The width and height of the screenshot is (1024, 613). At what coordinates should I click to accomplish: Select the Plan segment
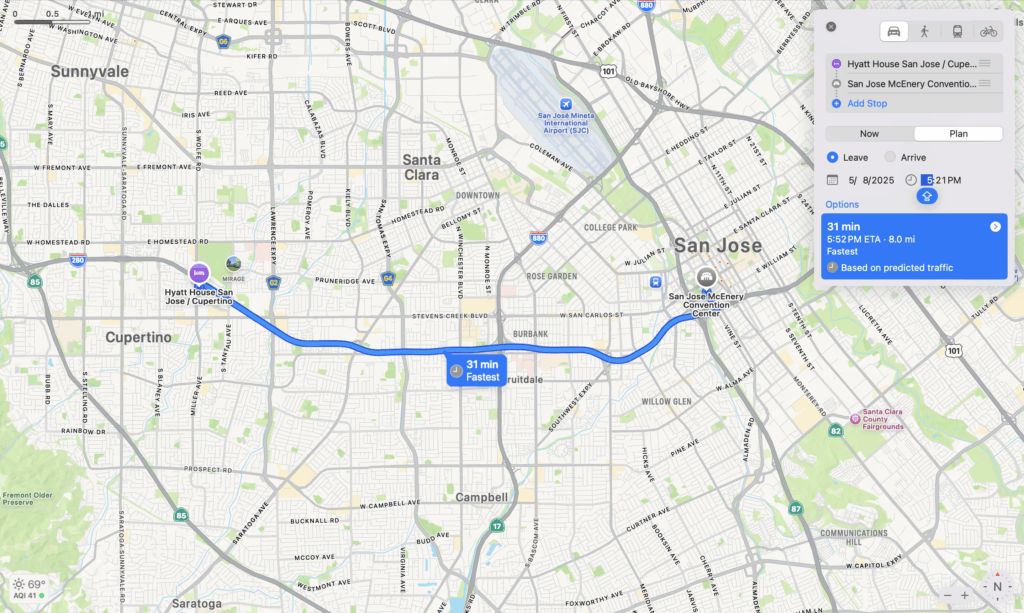click(x=958, y=134)
